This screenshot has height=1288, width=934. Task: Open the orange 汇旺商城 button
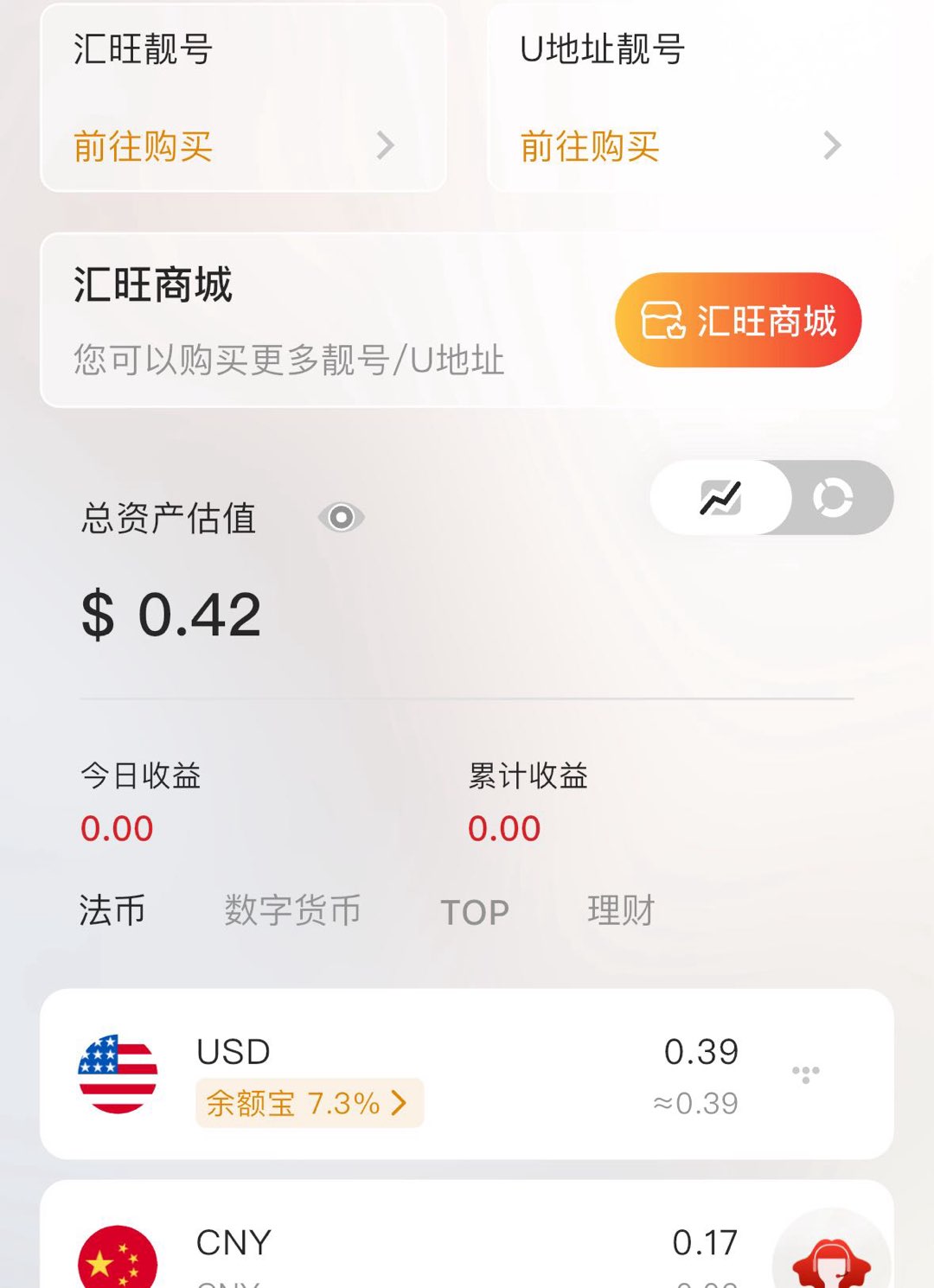738,321
